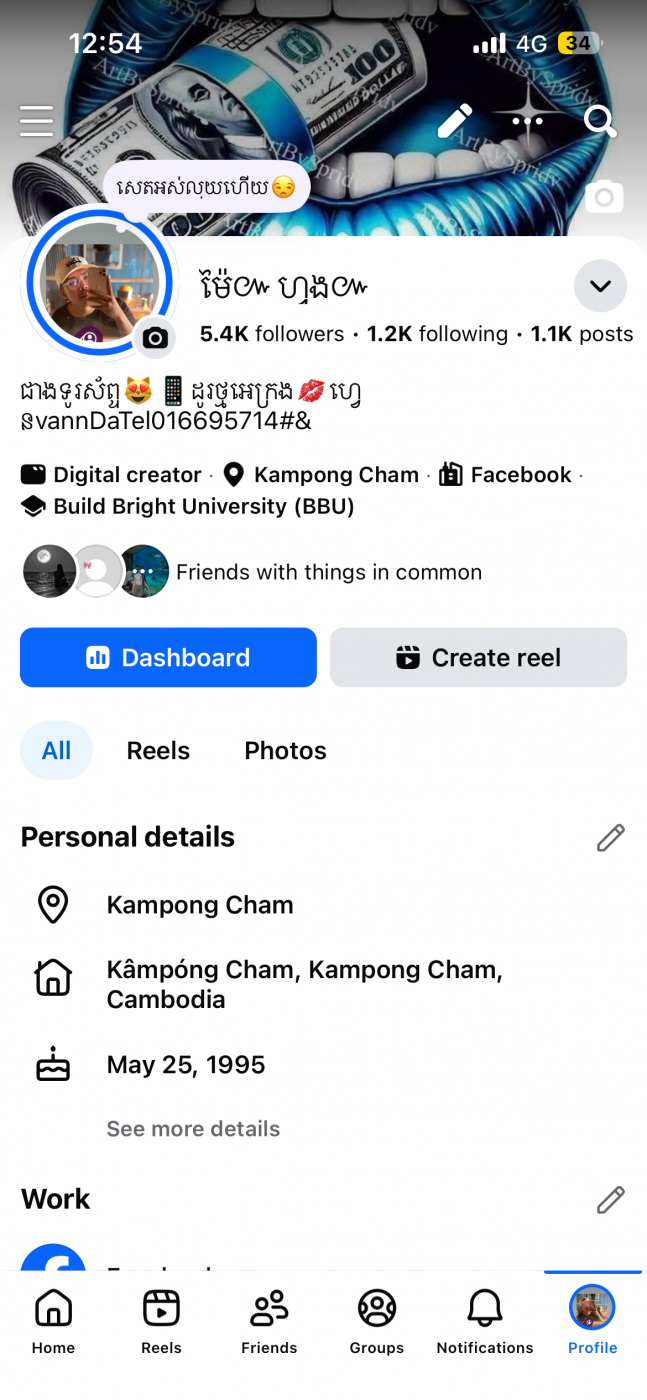This screenshot has height=1400, width=647.
Task: Change the cover photo with camera icon
Action: [x=604, y=197]
